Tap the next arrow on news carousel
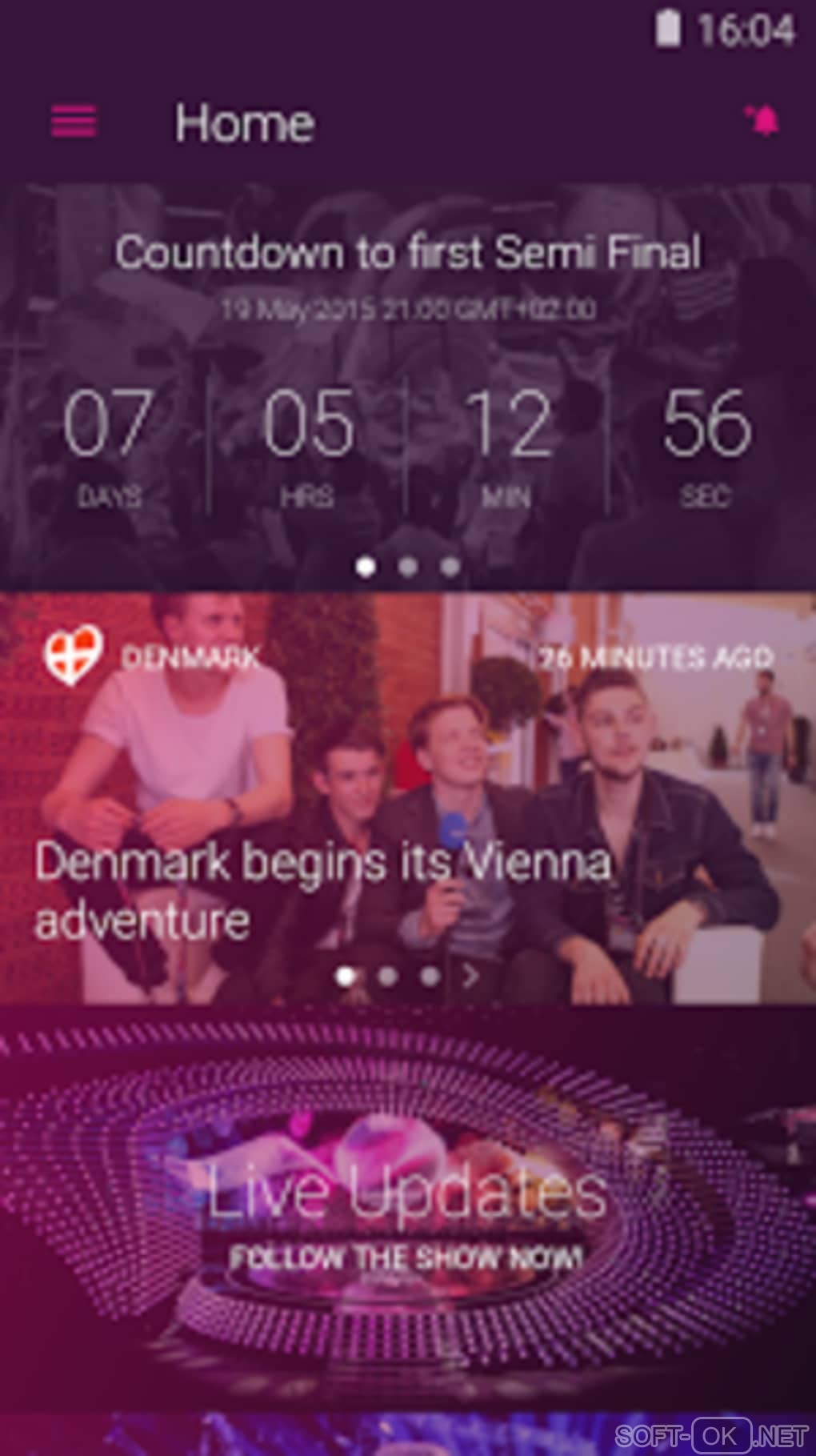Image resolution: width=816 pixels, height=1456 pixels. coord(471,976)
